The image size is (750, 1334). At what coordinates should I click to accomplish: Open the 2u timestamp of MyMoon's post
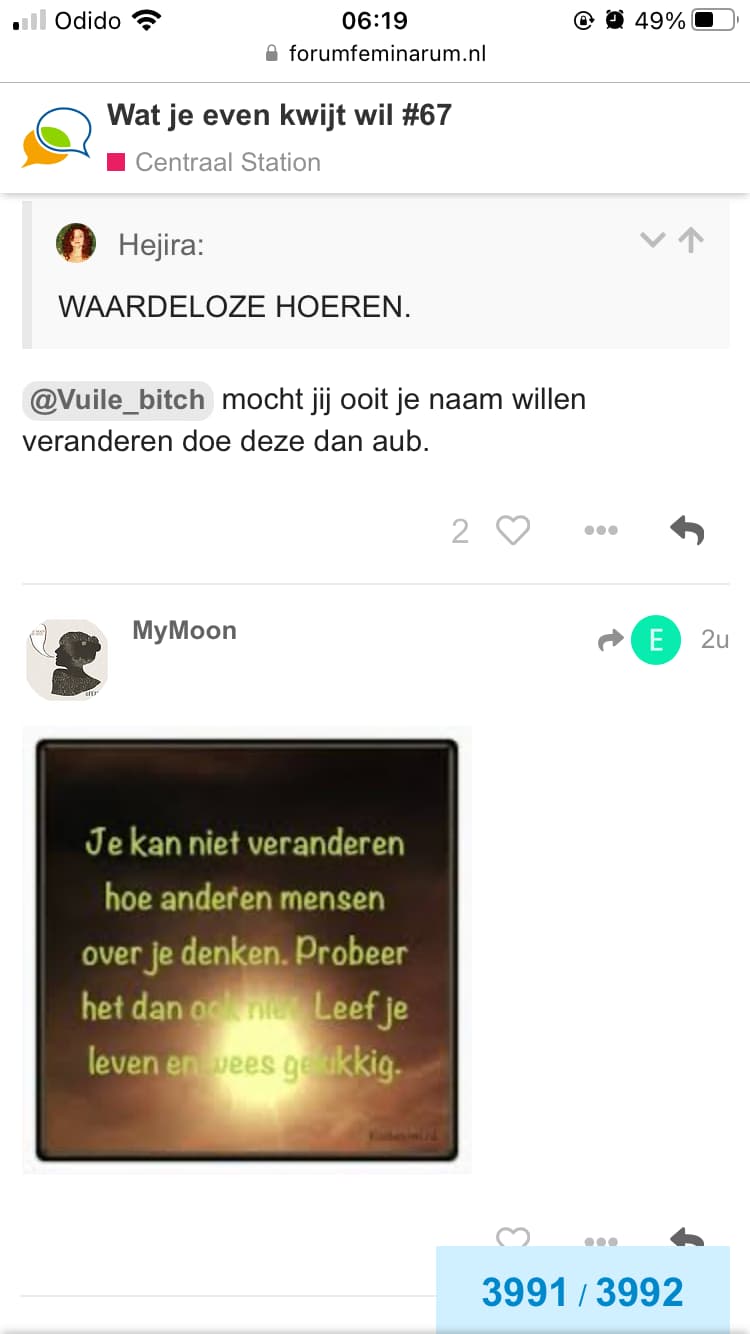(x=714, y=640)
